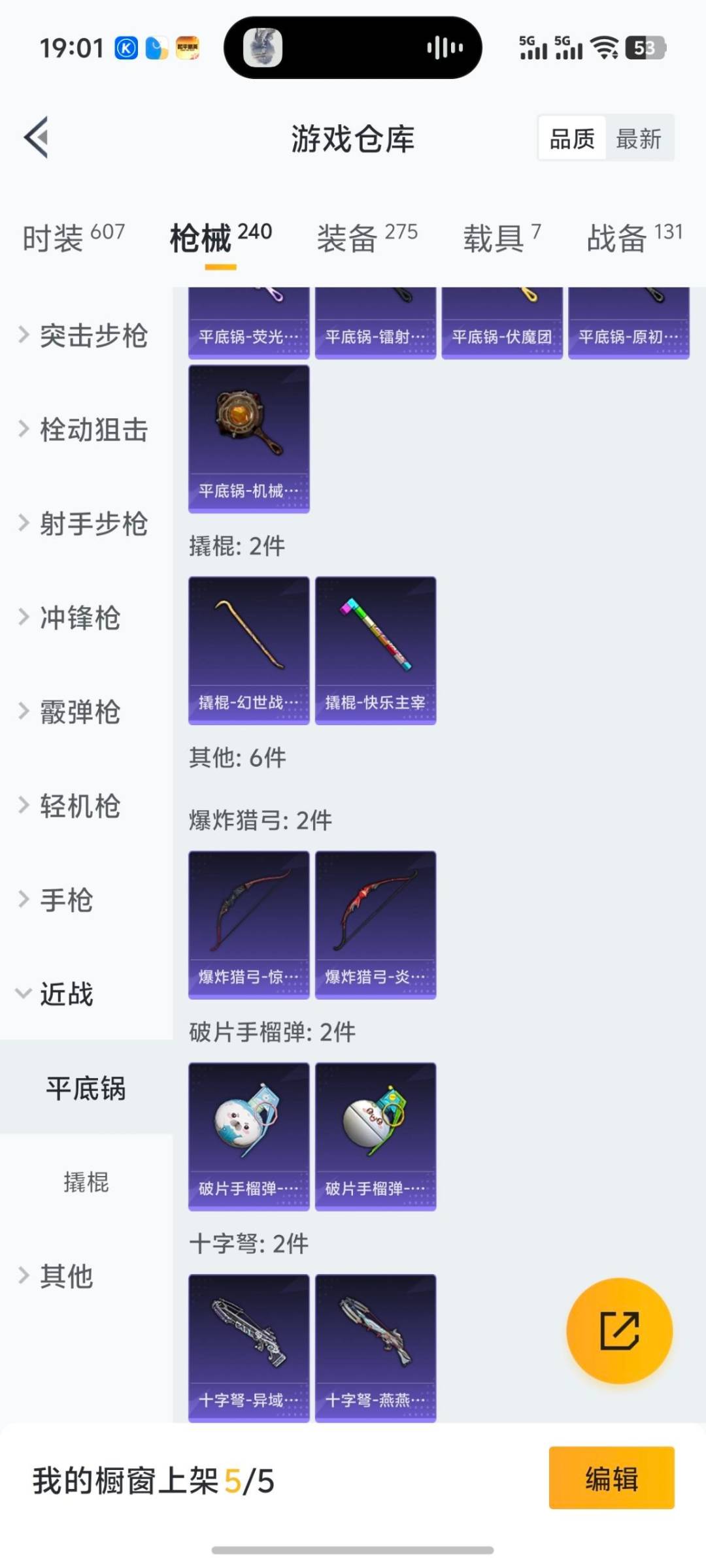The height and width of the screenshot is (1568, 706).
Task: Open the orange share shortcut button
Action: (617, 1331)
